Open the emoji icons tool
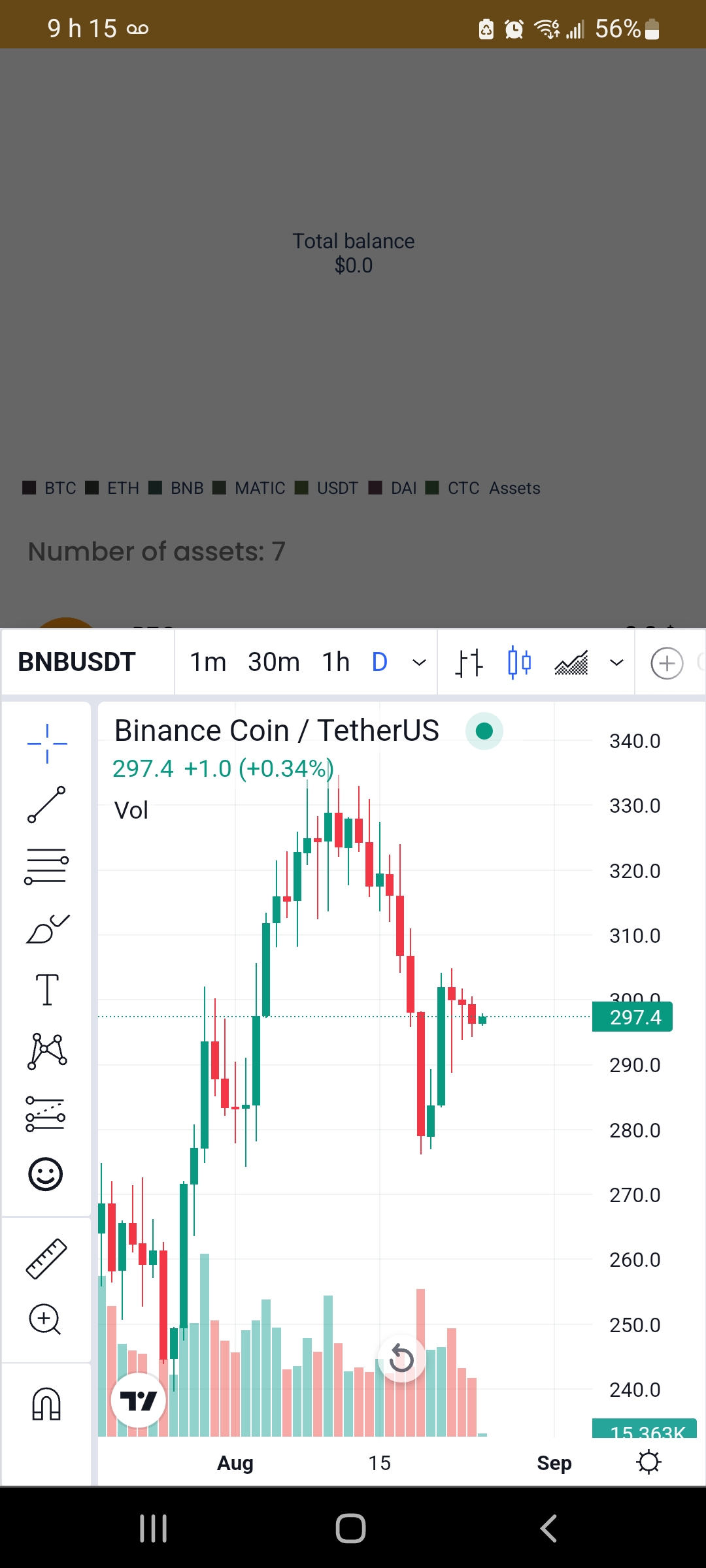This screenshot has height=1568, width=706. click(46, 1174)
